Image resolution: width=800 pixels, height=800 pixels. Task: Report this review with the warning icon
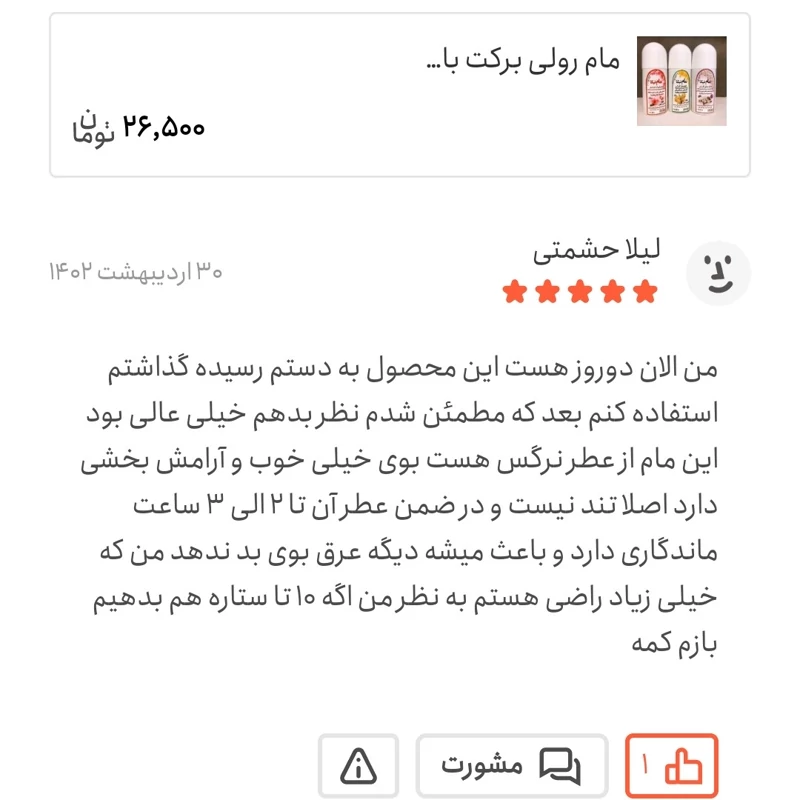(x=358, y=767)
